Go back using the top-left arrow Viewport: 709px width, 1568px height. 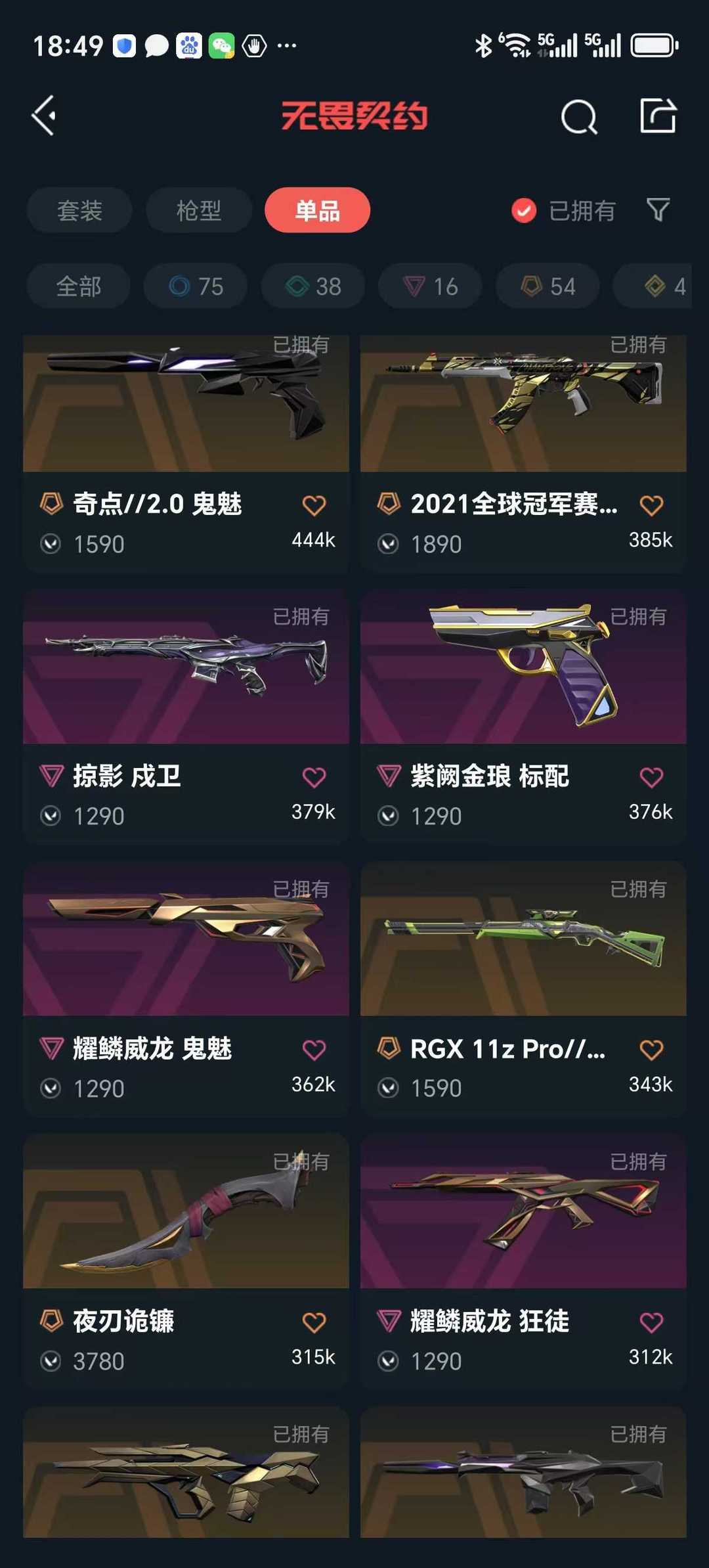44,116
